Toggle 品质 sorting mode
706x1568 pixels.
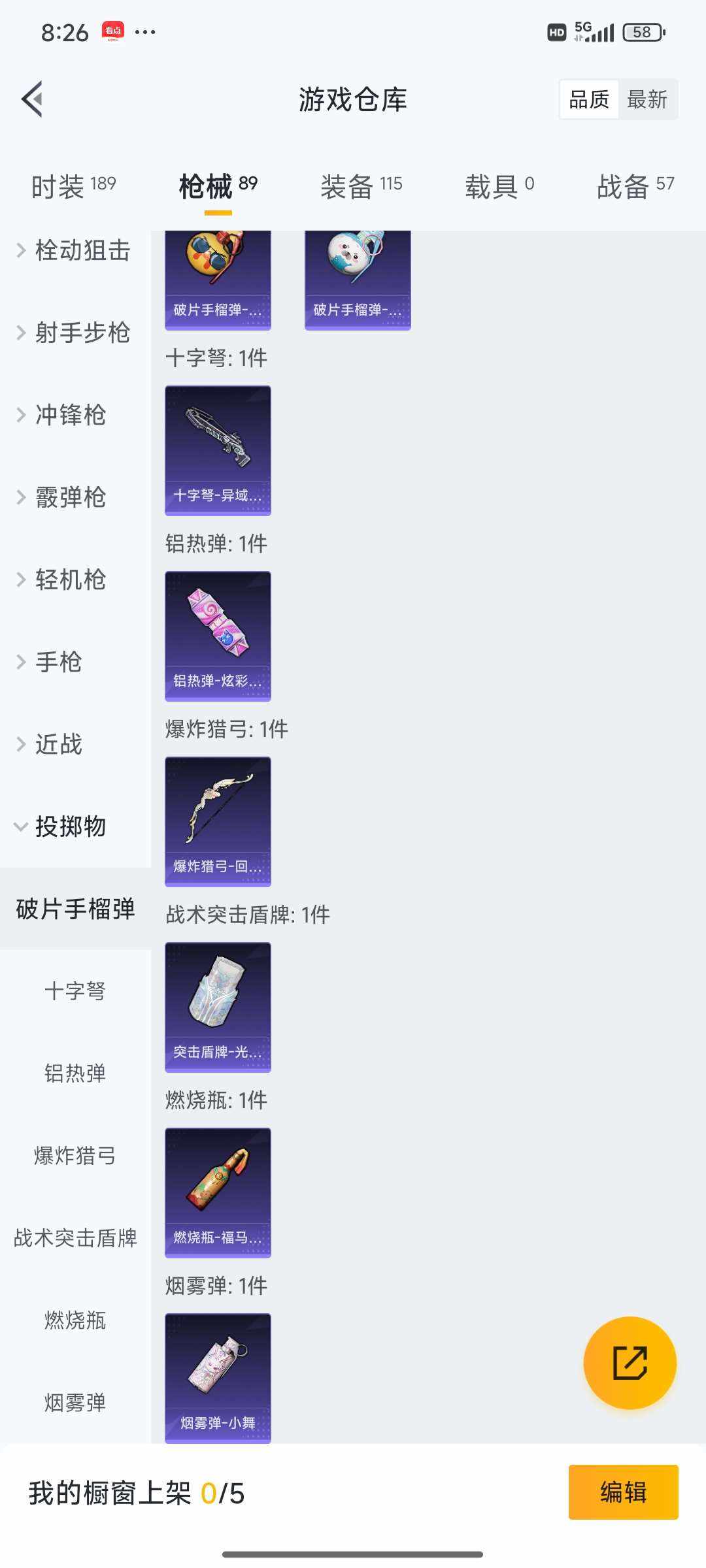click(587, 99)
